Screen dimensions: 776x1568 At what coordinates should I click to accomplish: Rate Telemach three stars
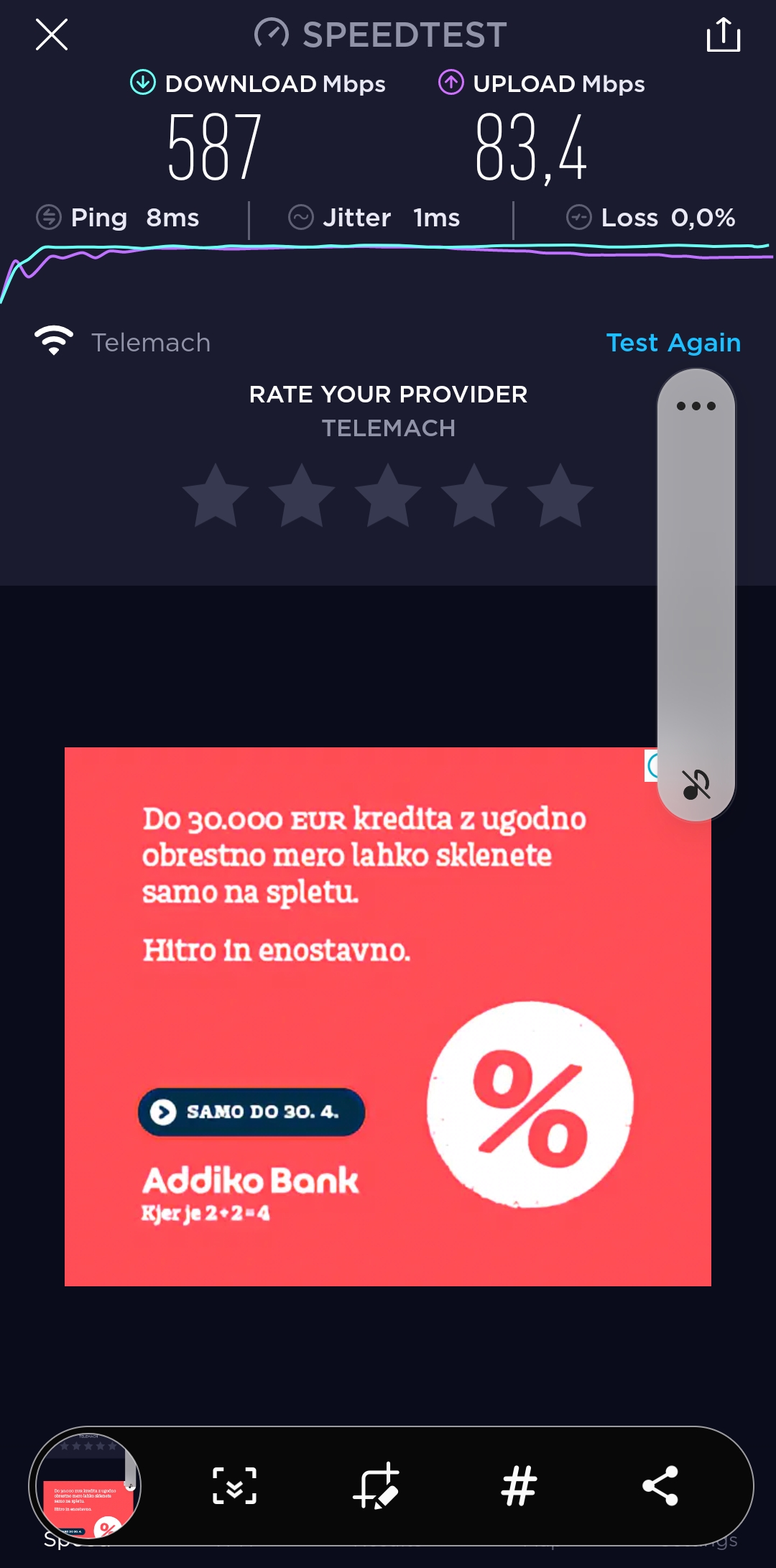(388, 495)
